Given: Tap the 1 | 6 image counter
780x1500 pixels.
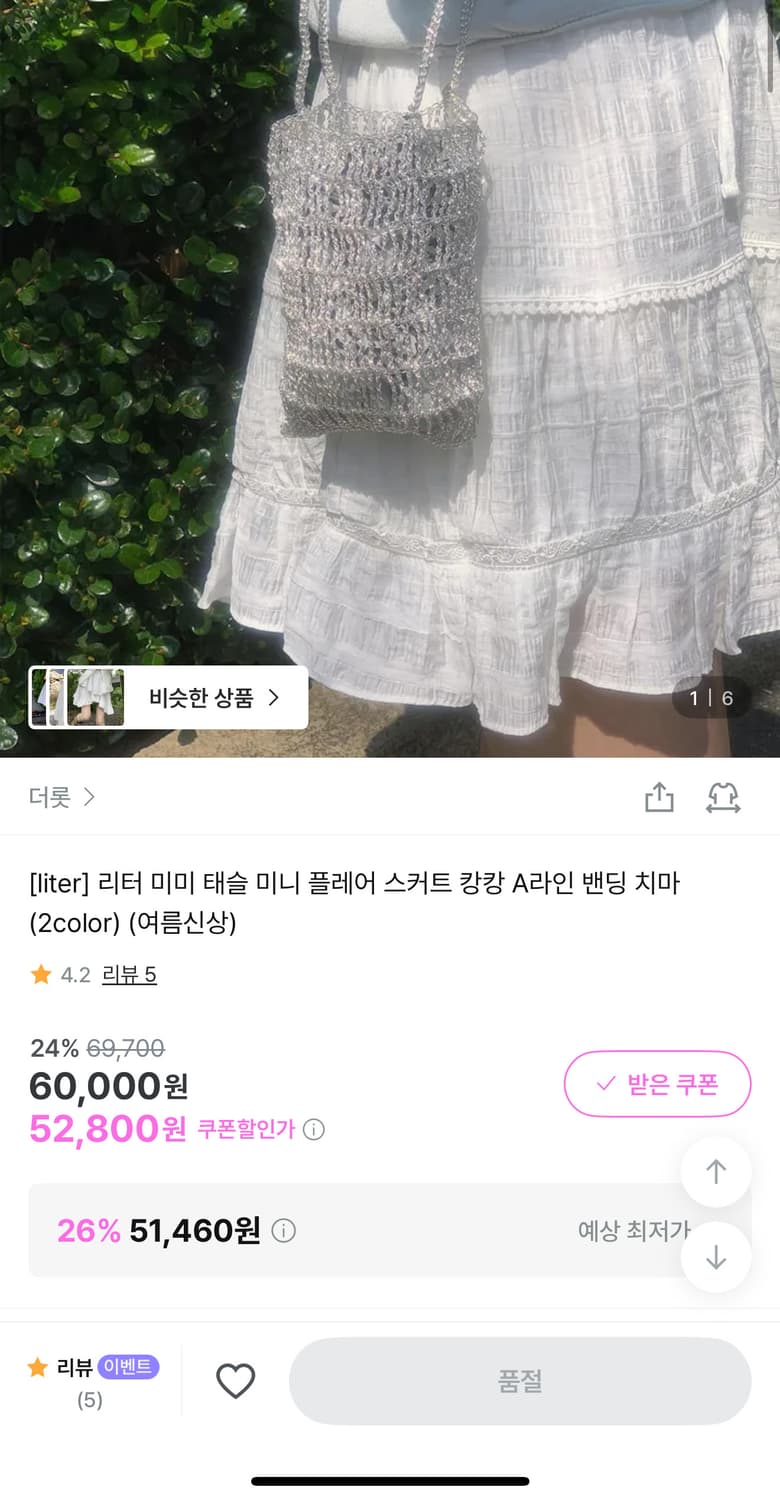Looking at the screenshot, I should (x=712, y=699).
